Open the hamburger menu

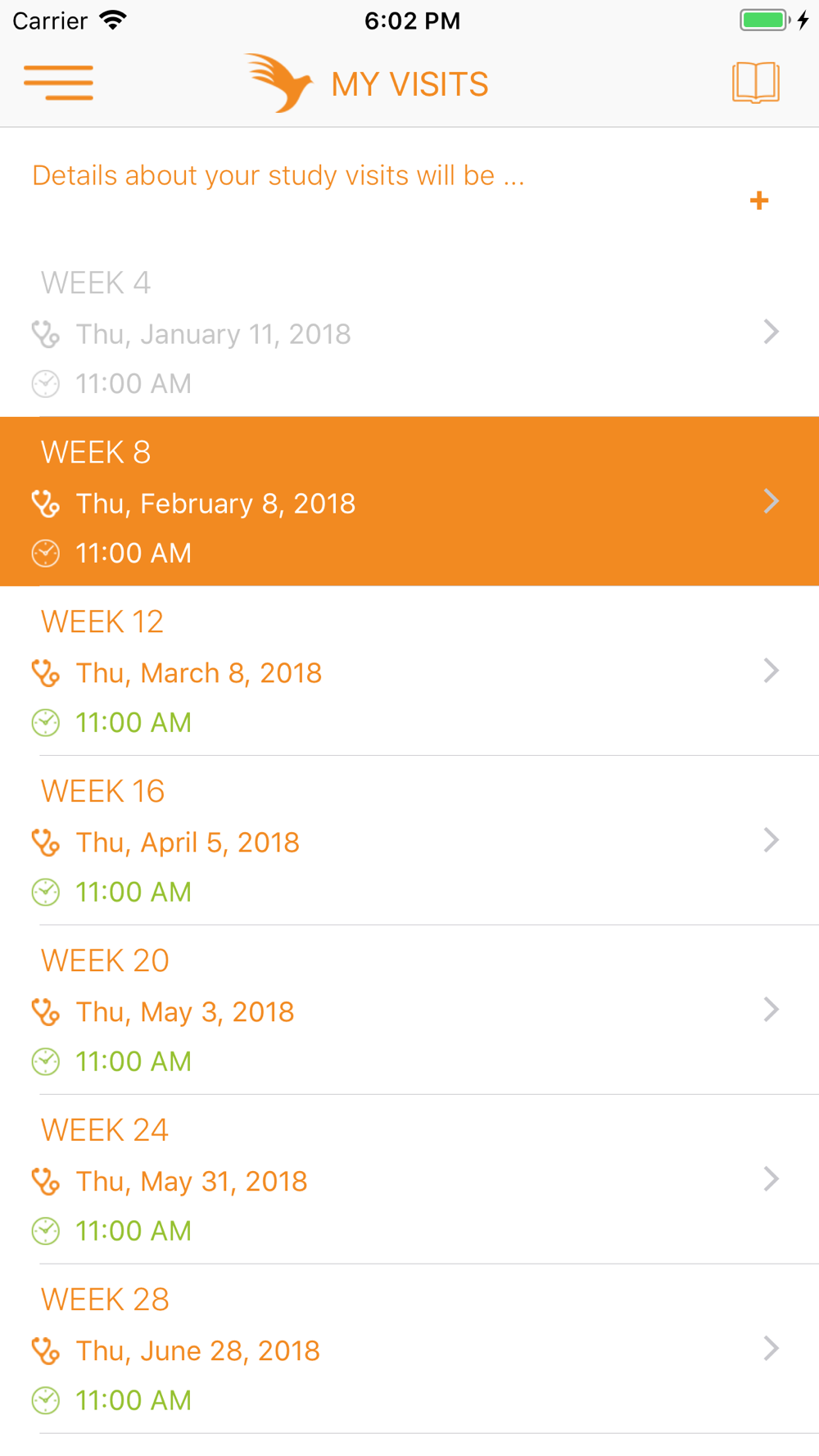[58, 83]
